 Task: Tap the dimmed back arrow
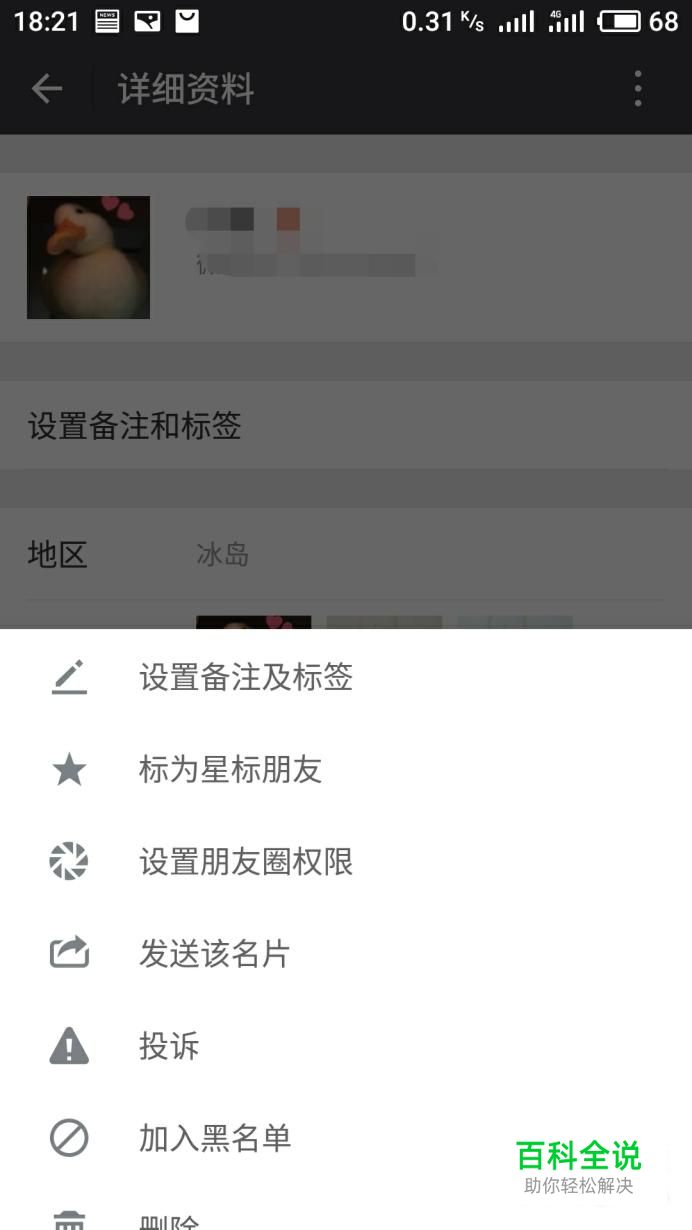[x=47, y=90]
